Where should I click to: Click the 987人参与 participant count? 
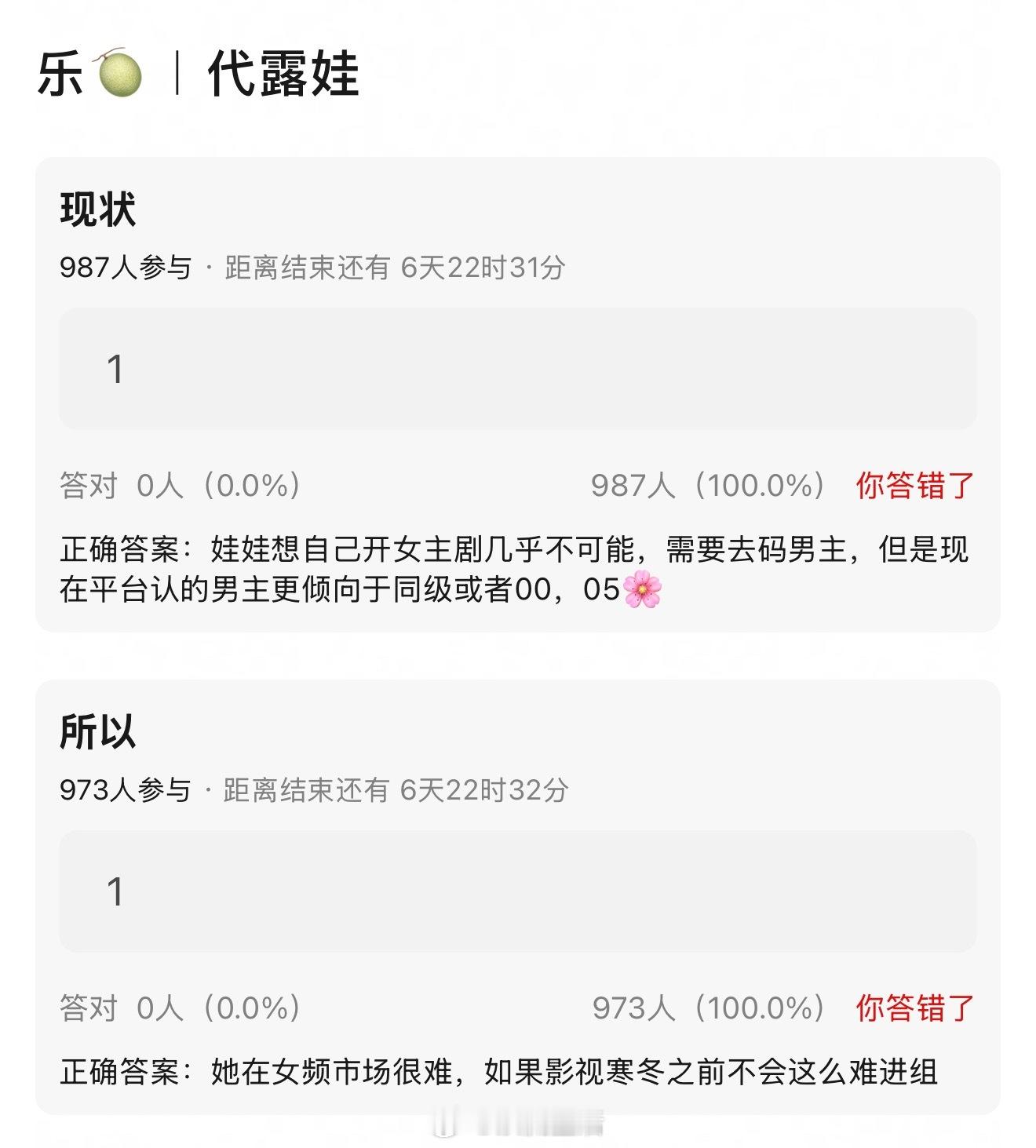pos(126,268)
